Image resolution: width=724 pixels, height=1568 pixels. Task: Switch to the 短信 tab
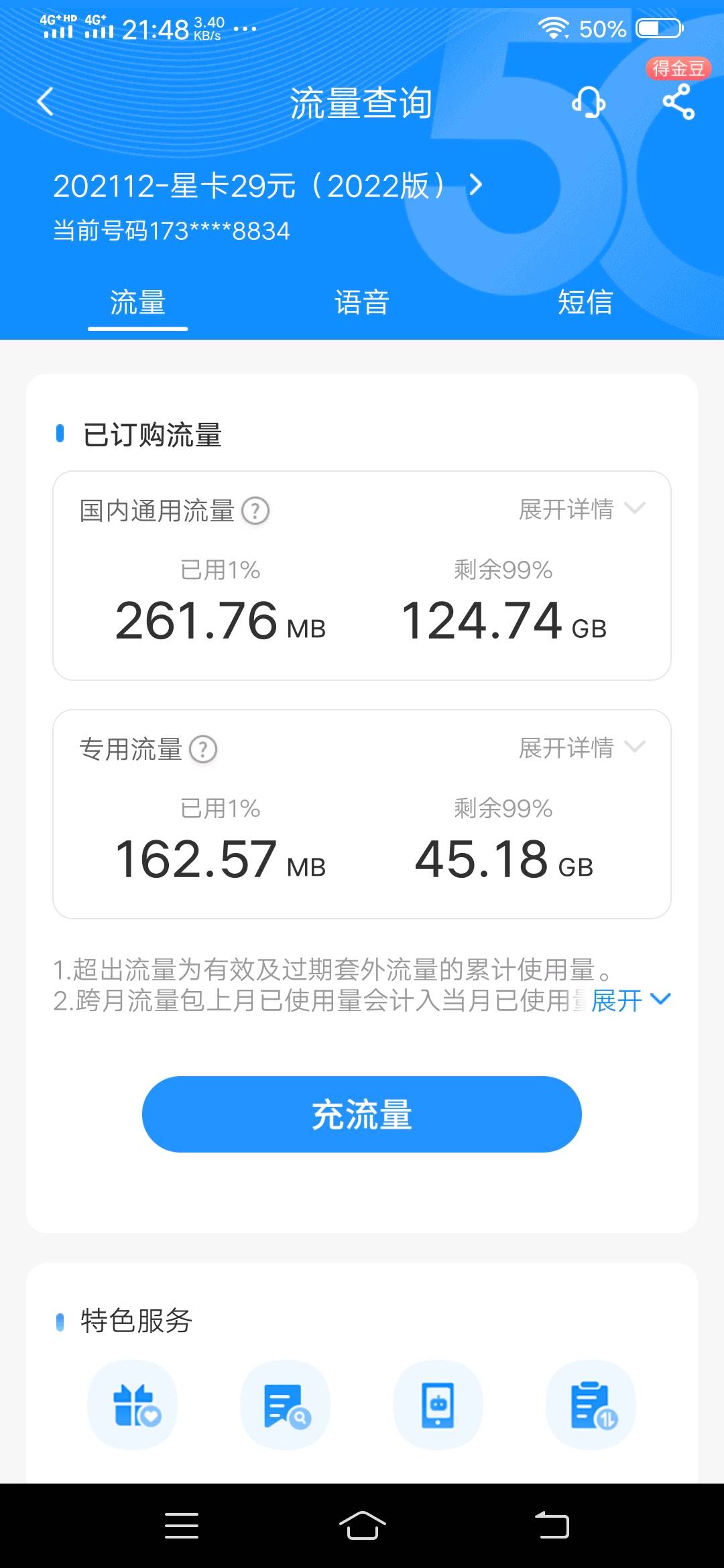pyautogui.click(x=585, y=302)
